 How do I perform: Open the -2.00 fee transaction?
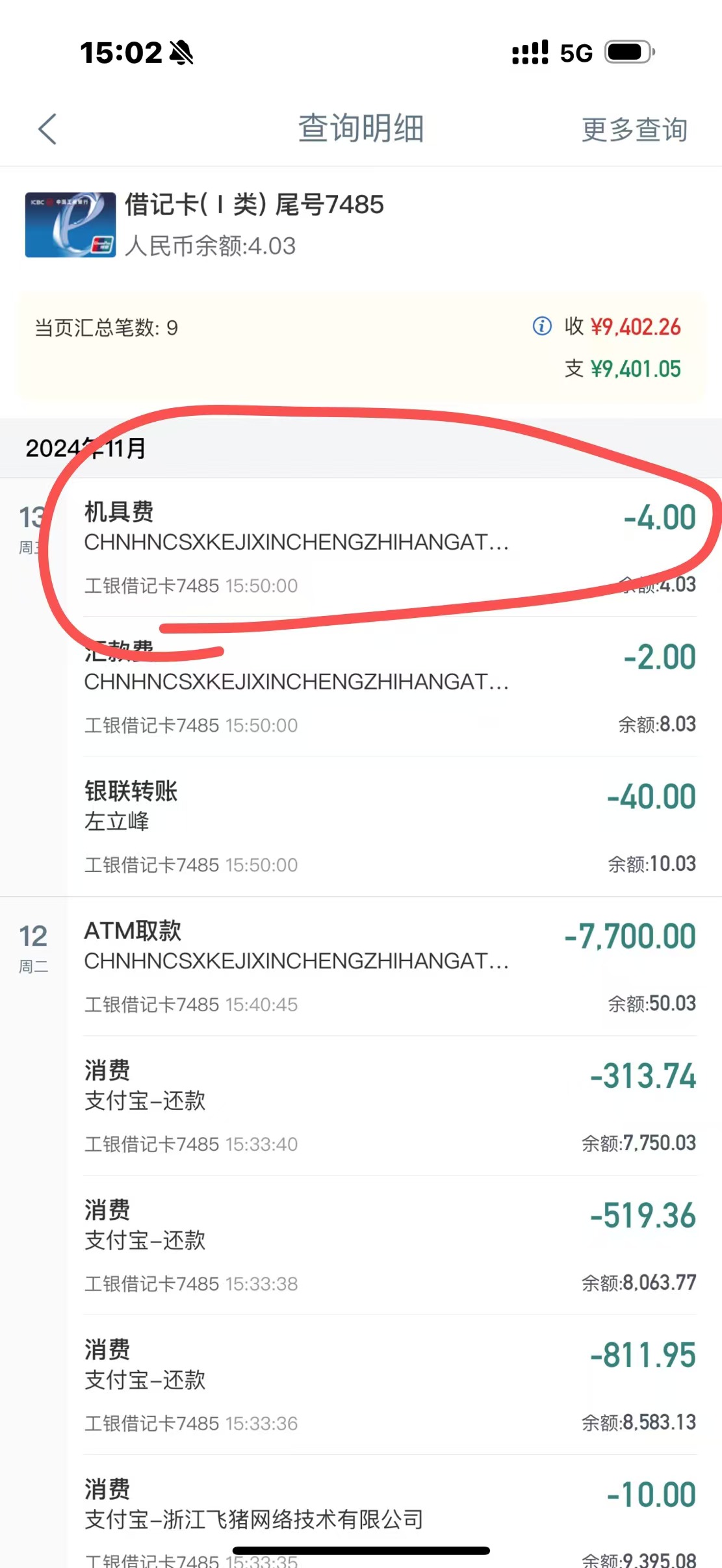(x=390, y=687)
